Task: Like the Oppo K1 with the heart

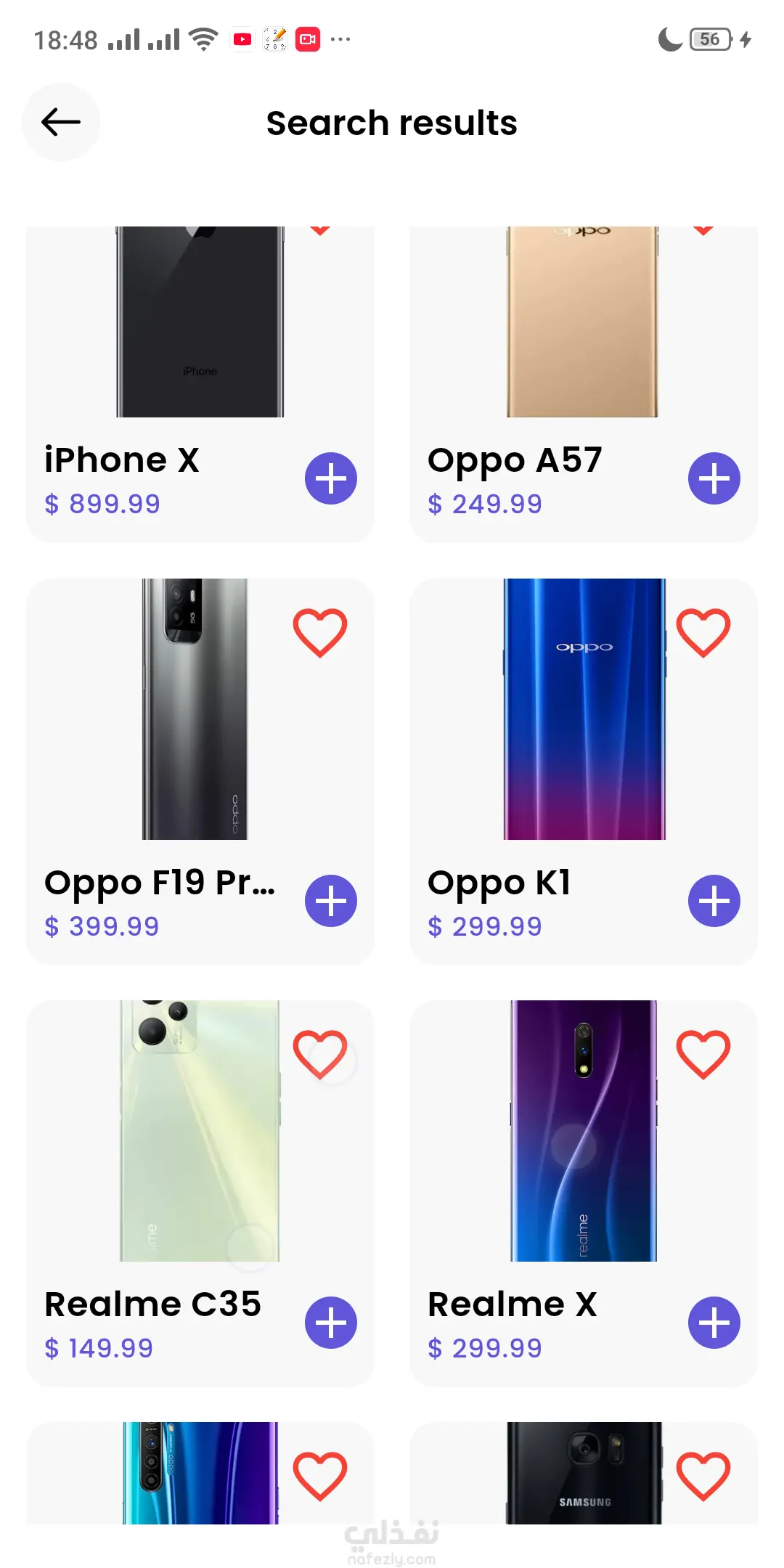Action: 703,633
